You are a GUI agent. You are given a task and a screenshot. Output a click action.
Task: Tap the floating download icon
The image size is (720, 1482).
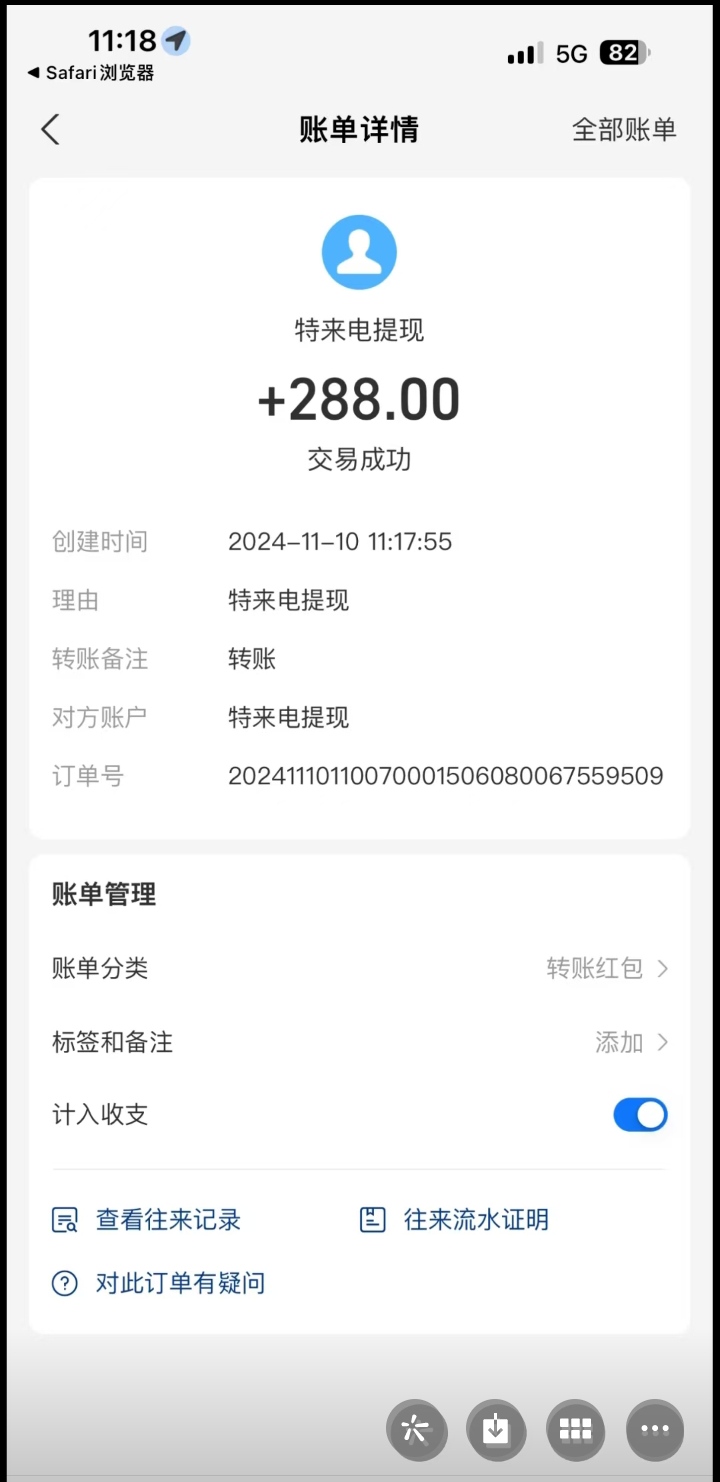click(x=495, y=1430)
